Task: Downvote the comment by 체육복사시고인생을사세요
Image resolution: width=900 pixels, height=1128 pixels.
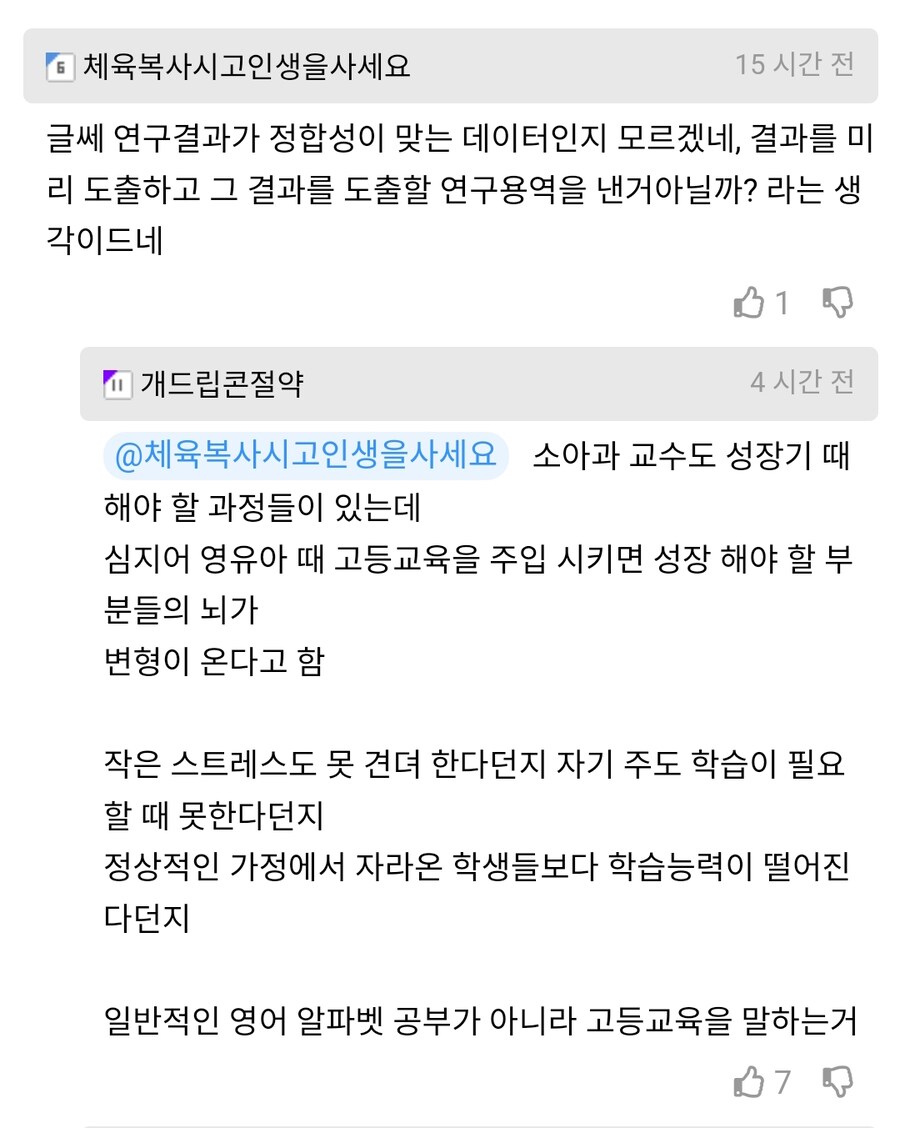Action: [837, 302]
